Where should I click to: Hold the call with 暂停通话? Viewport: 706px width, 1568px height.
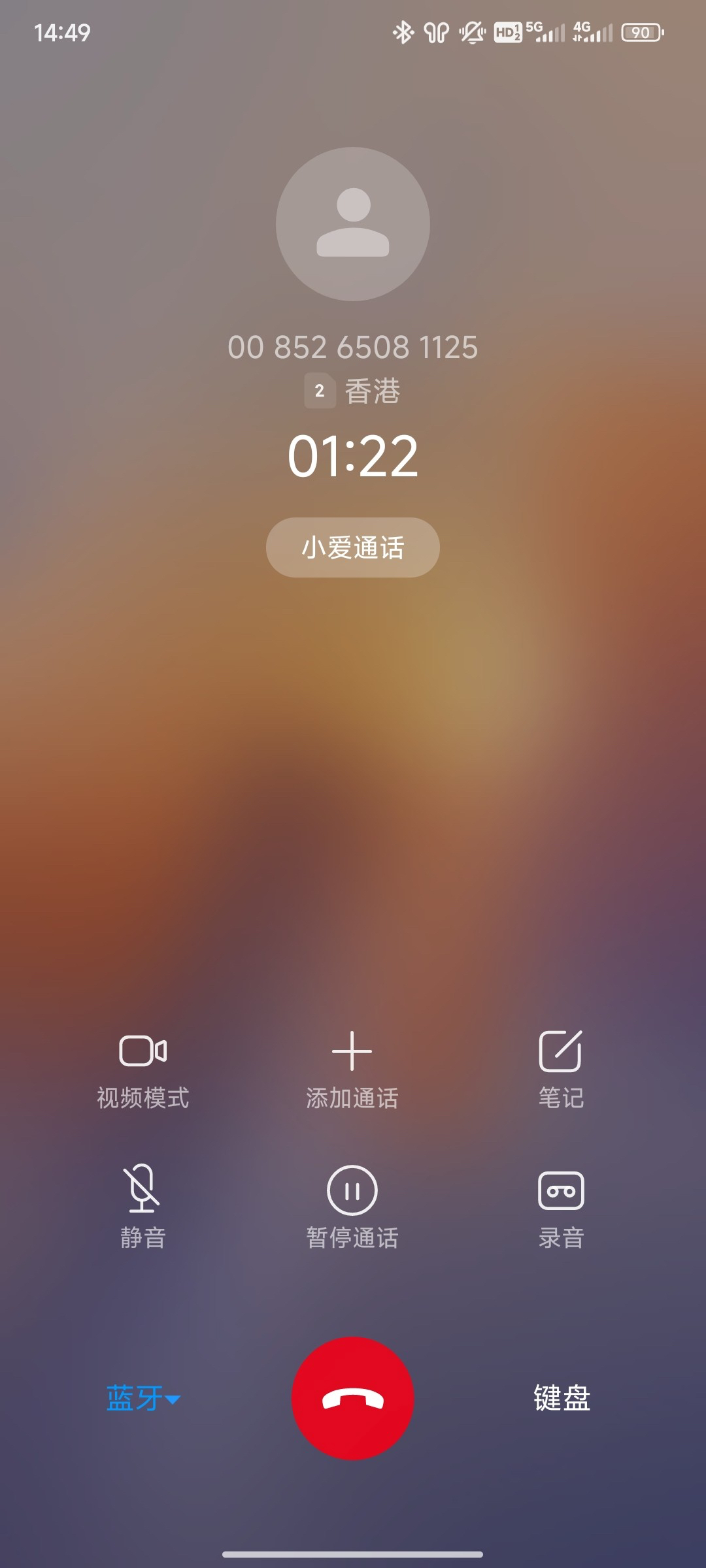click(352, 1207)
